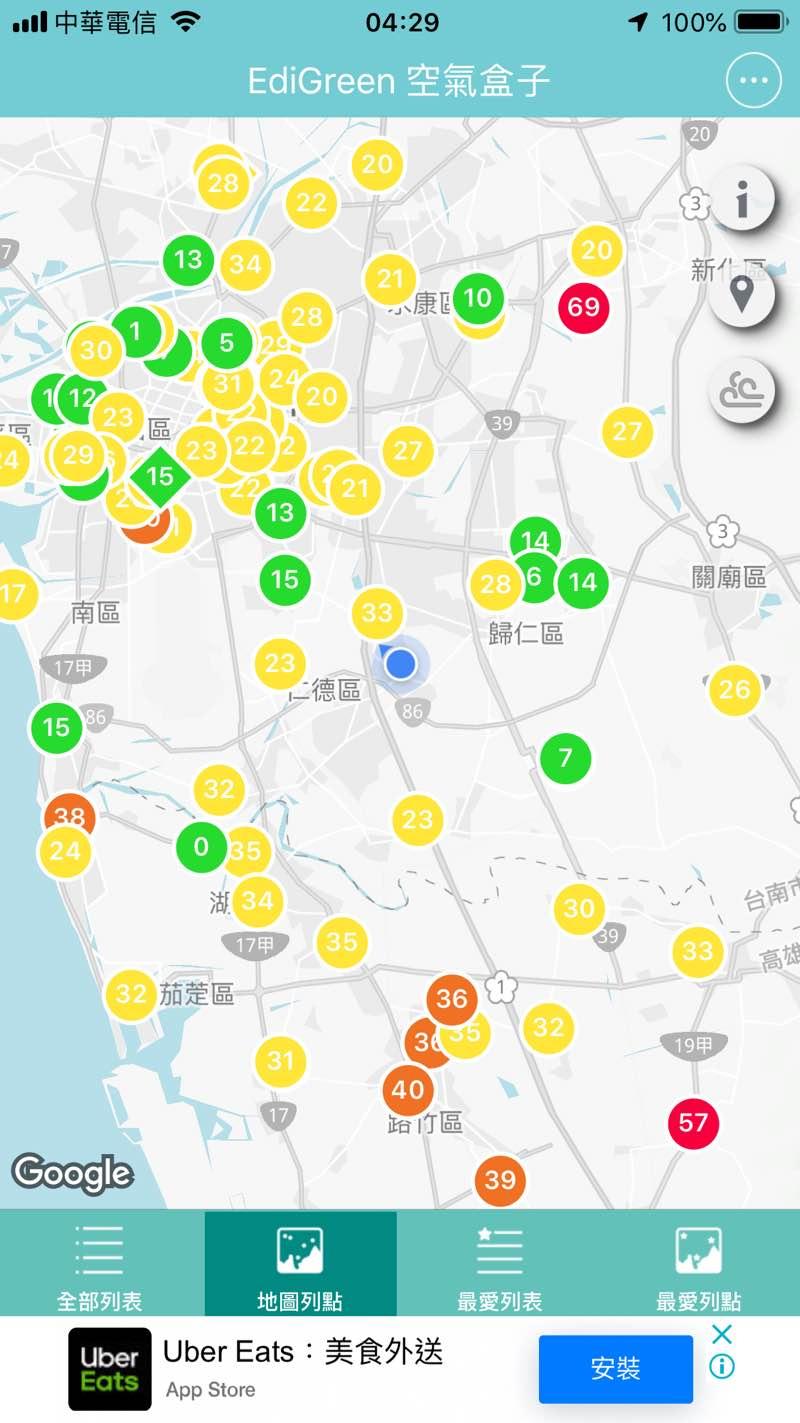Open the overflow menu in the header
The image size is (800, 1423).
tap(753, 82)
